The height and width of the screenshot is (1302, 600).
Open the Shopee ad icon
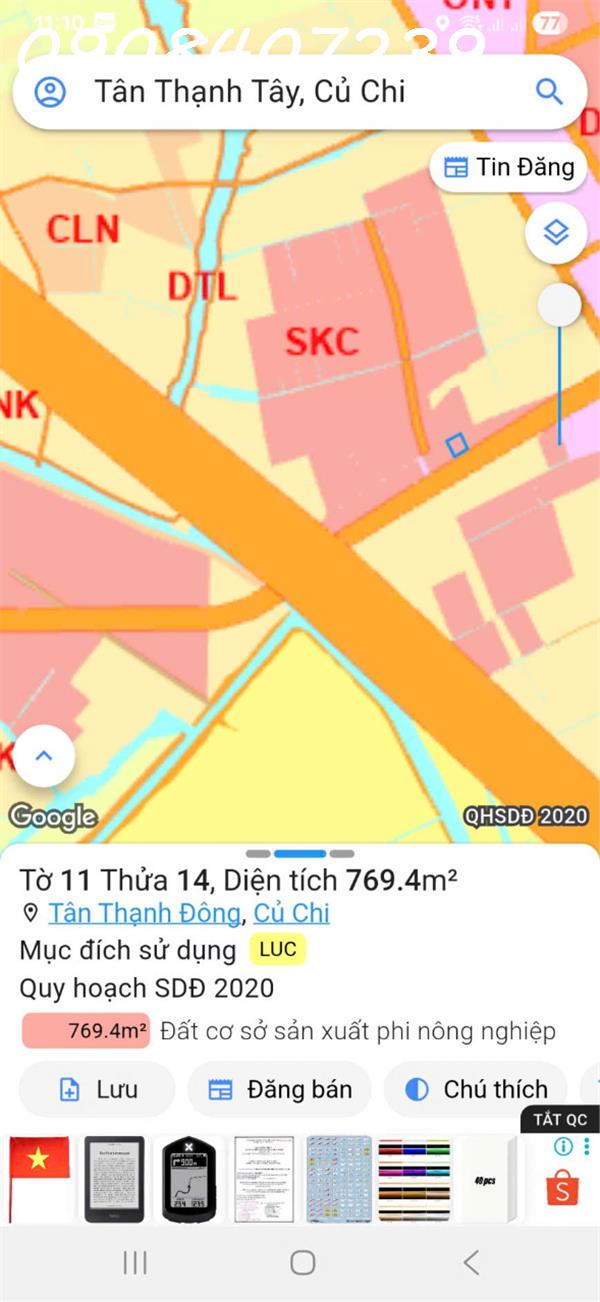click(562, 1190)
